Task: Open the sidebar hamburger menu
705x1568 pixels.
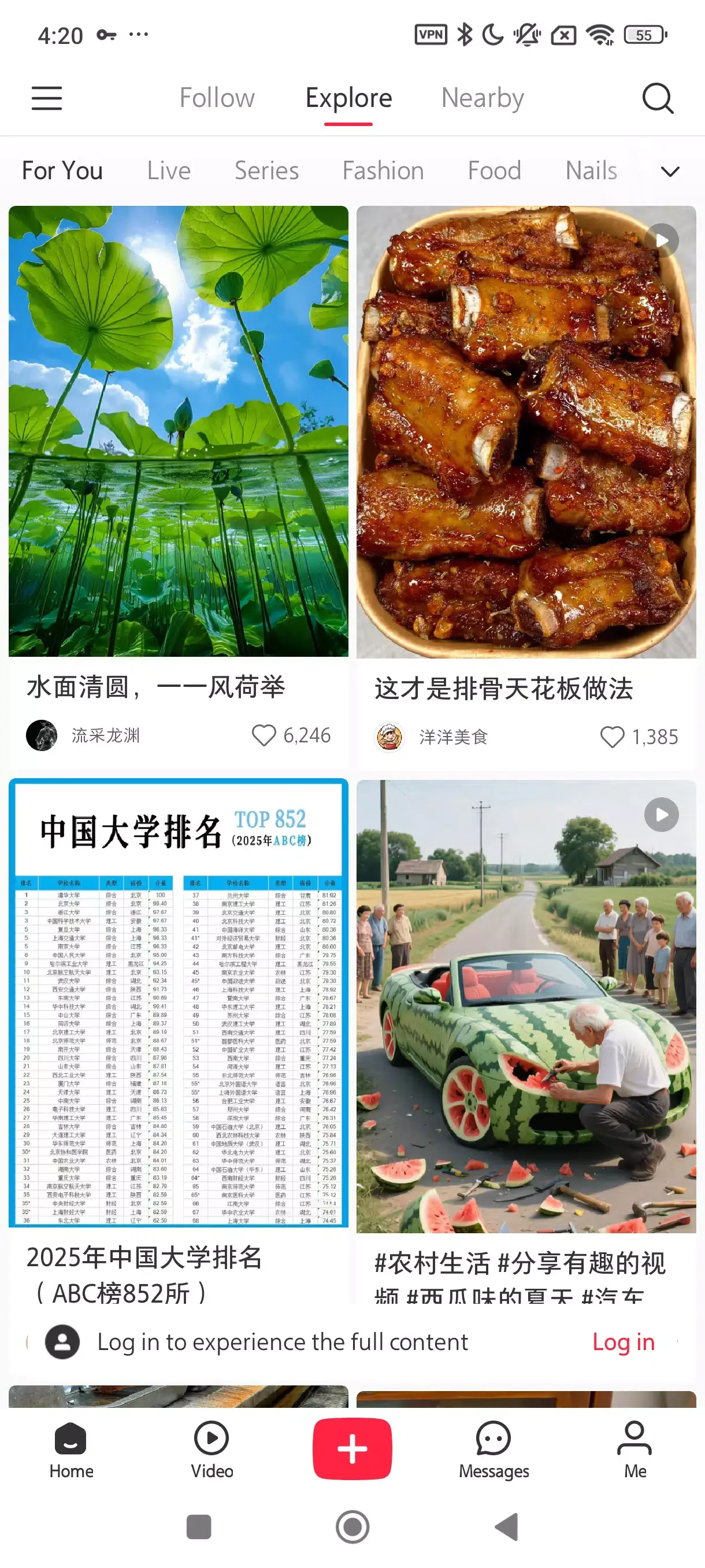Action: click(x=46, y=97)
